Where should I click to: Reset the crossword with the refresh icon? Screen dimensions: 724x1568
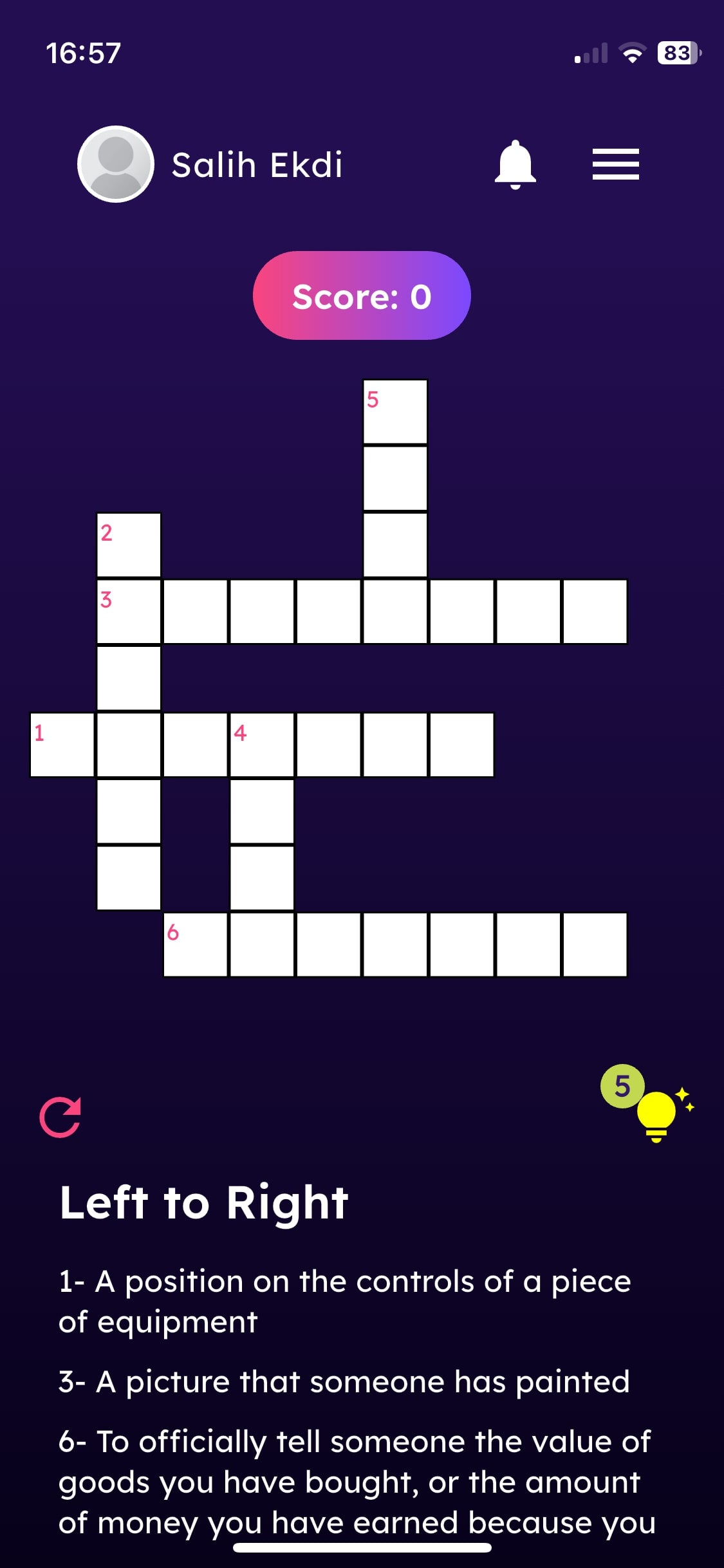[60, 1117]
